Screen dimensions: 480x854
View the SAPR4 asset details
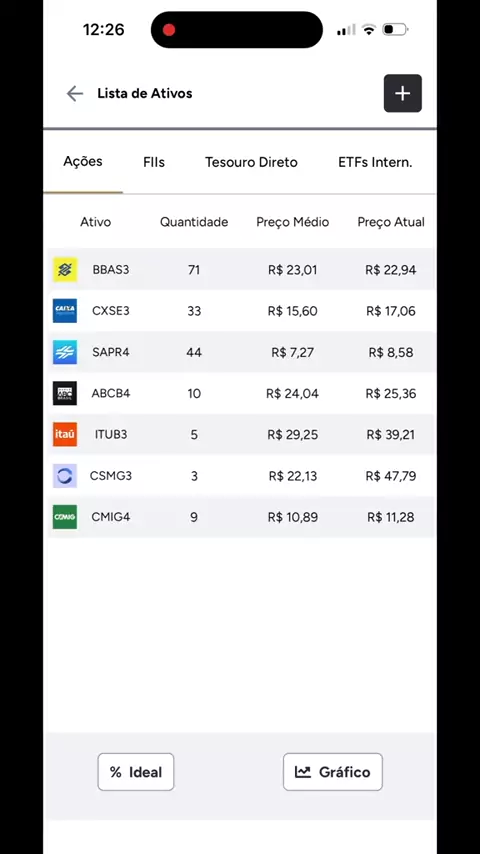pyautogui.click(x=240, y=352)
